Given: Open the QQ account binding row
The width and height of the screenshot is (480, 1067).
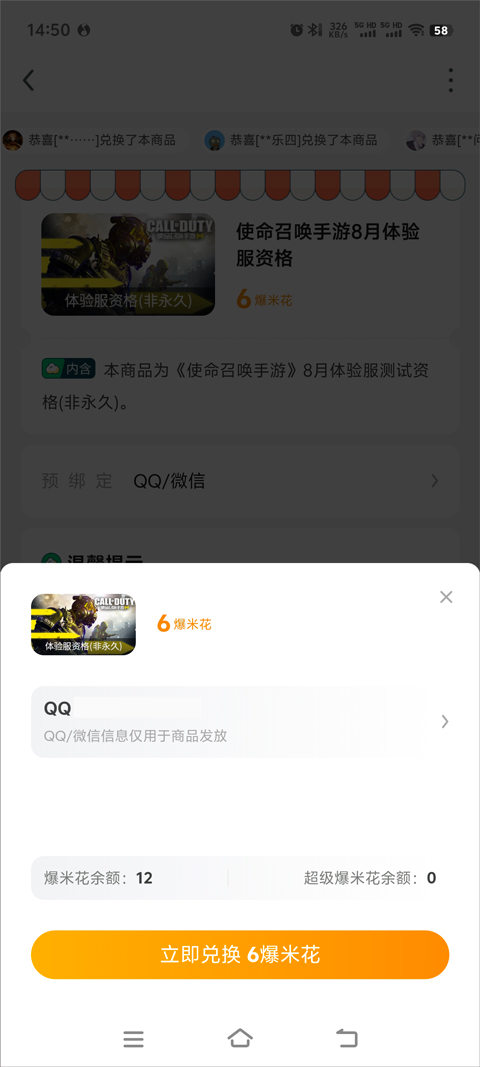Looking at the screenshot, I should coord(240,721).
